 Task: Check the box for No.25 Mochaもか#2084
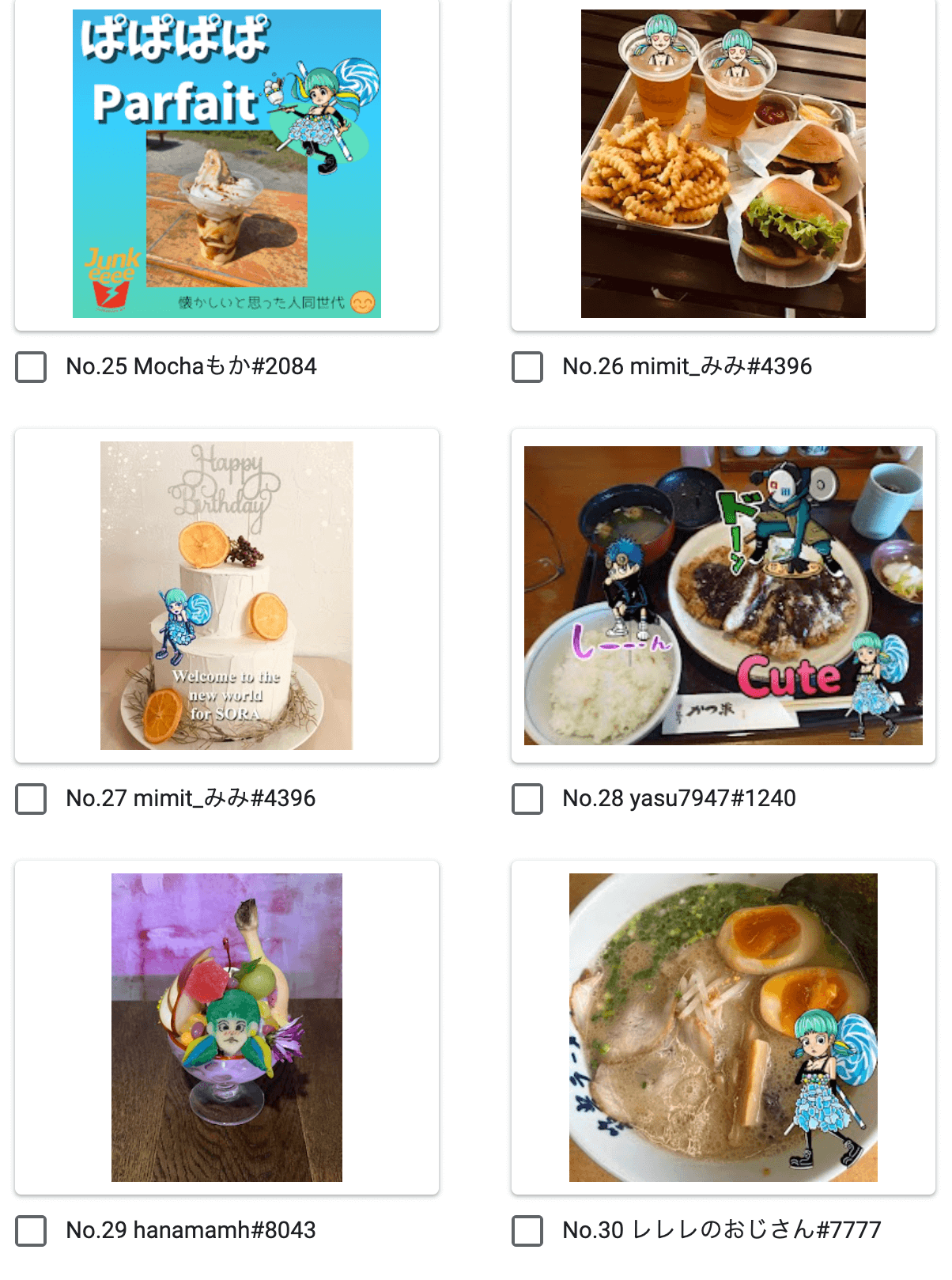32,367
